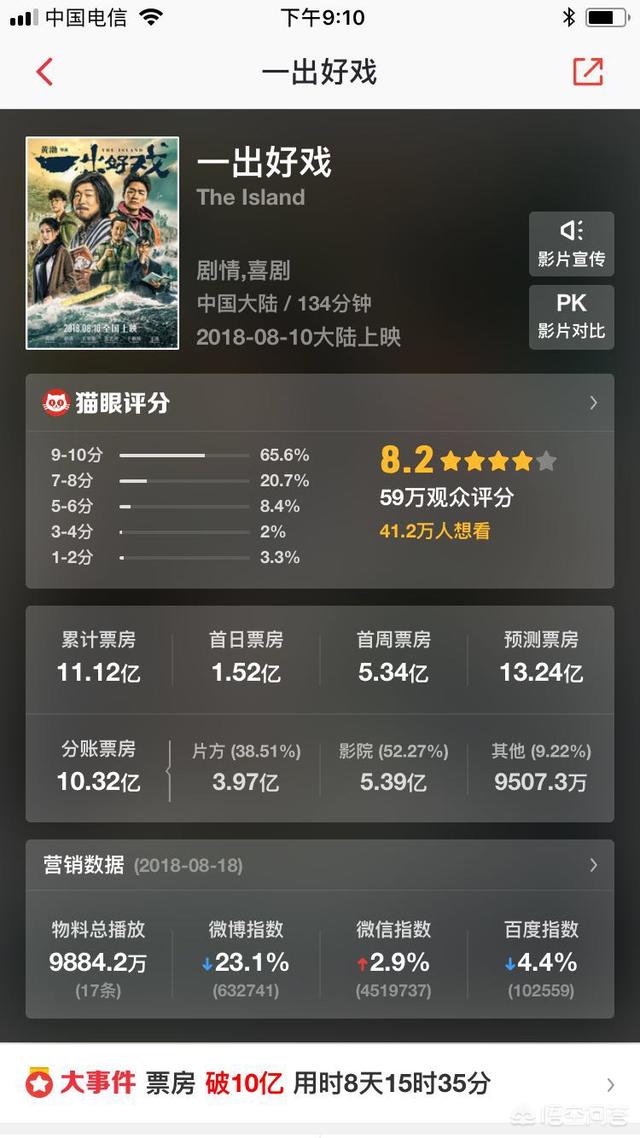Open 营销数据 marketing data details
Image resolution: width=640 pixels, height=1138 pixels.
point(320,865)
